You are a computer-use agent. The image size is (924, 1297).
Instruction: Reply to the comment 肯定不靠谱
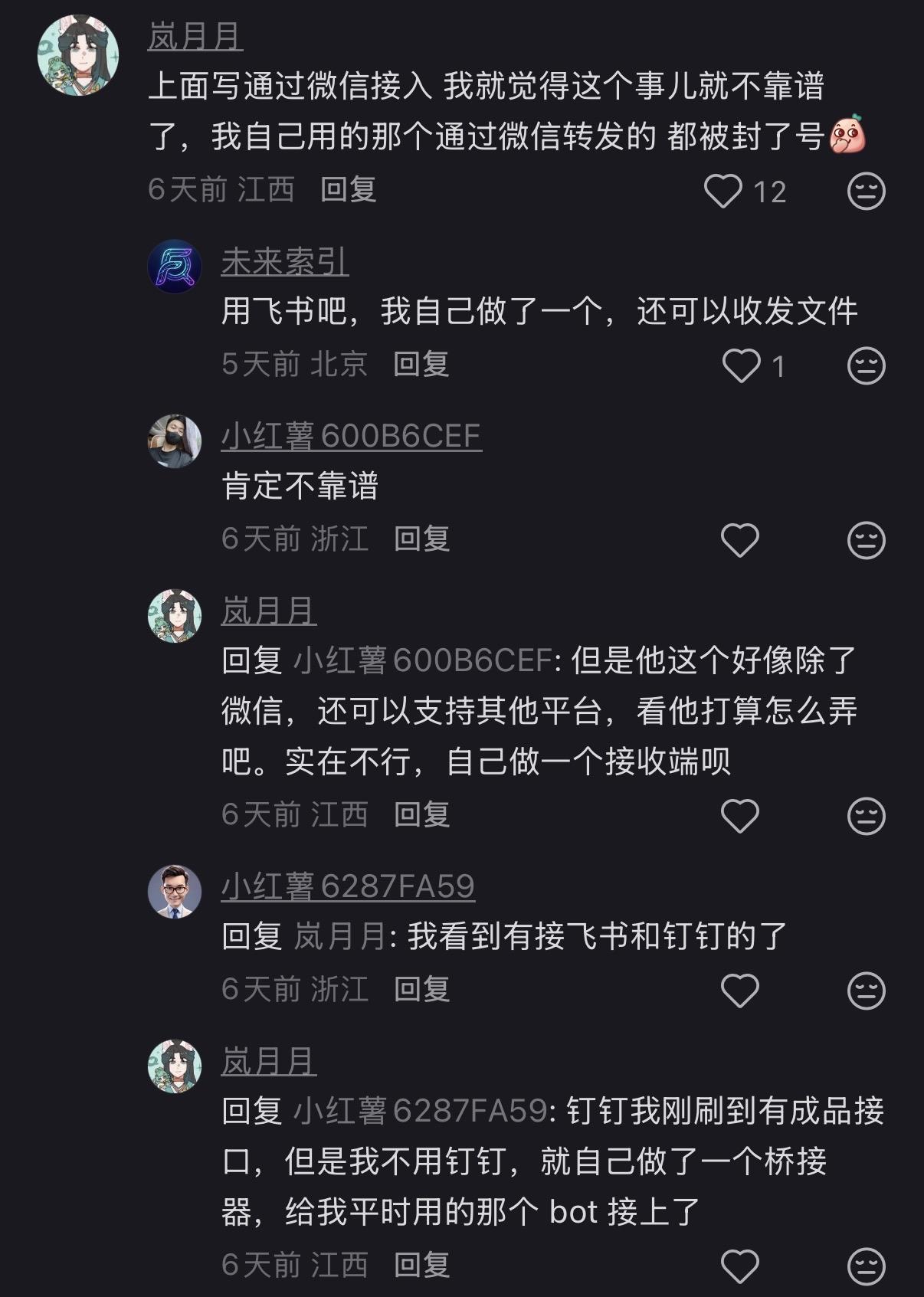point(421,539)
